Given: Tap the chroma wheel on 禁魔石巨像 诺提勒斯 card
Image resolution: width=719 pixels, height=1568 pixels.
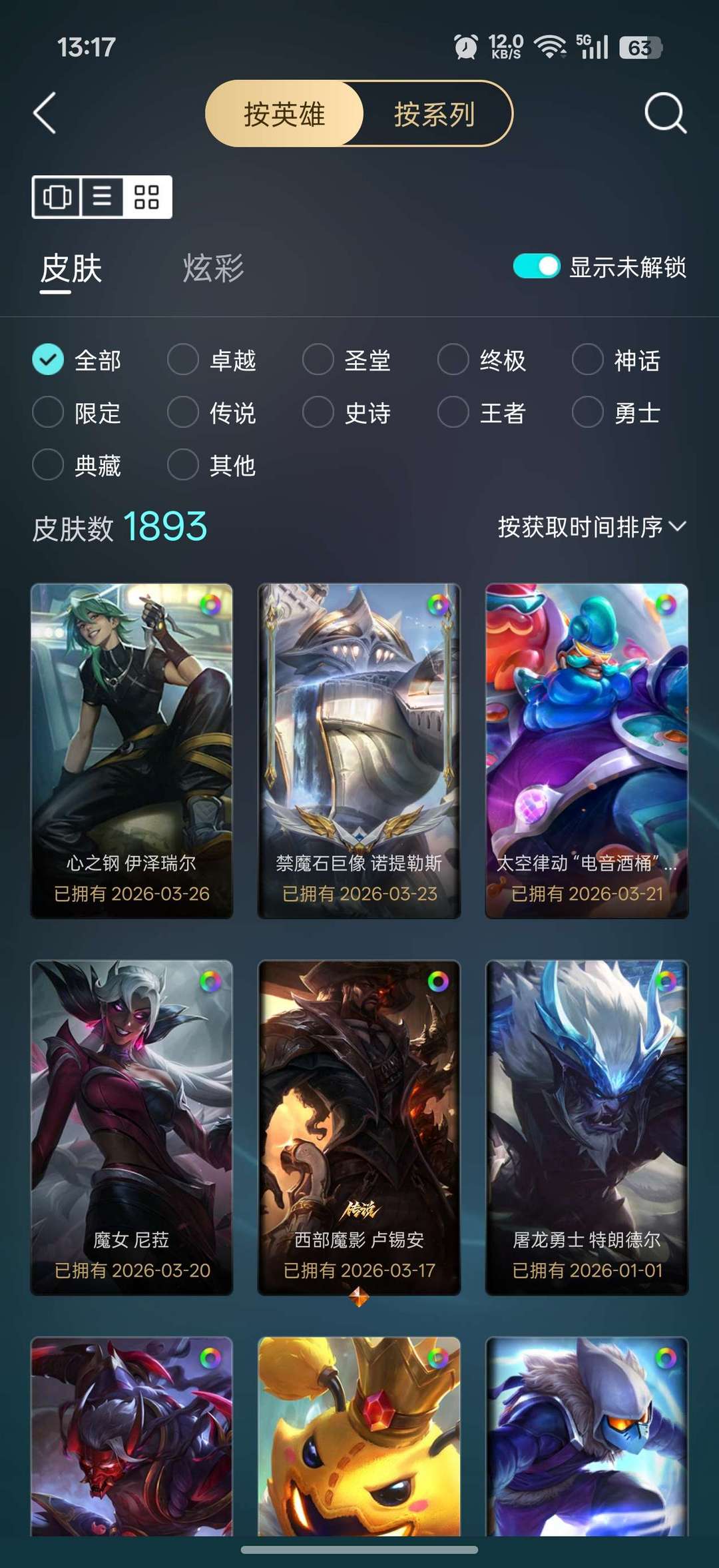Looking at the screenshot, I should click(437, 606).
